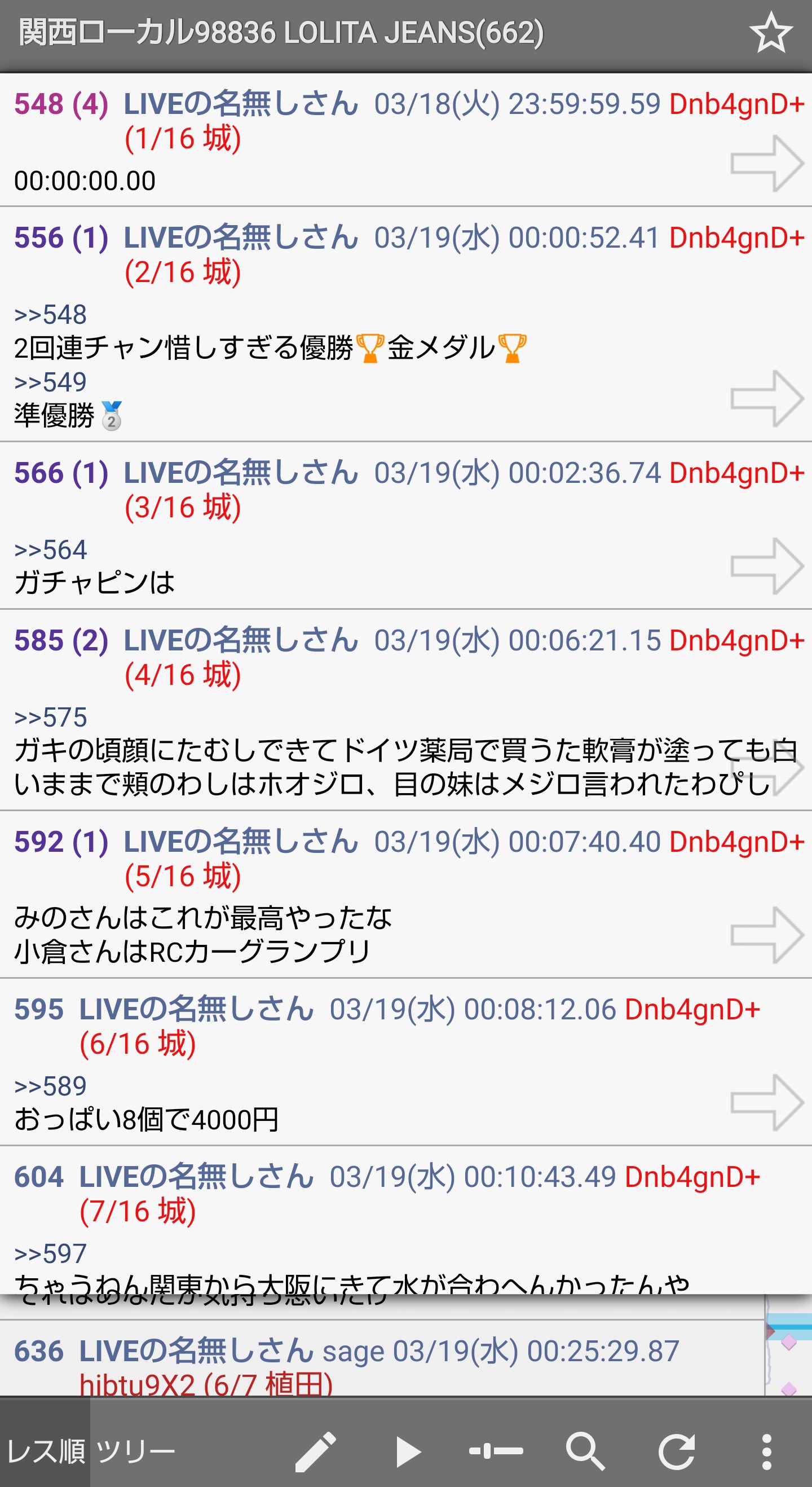Reload the thread
This screenshot has width=812, height=1487.
pos(676,1451)
